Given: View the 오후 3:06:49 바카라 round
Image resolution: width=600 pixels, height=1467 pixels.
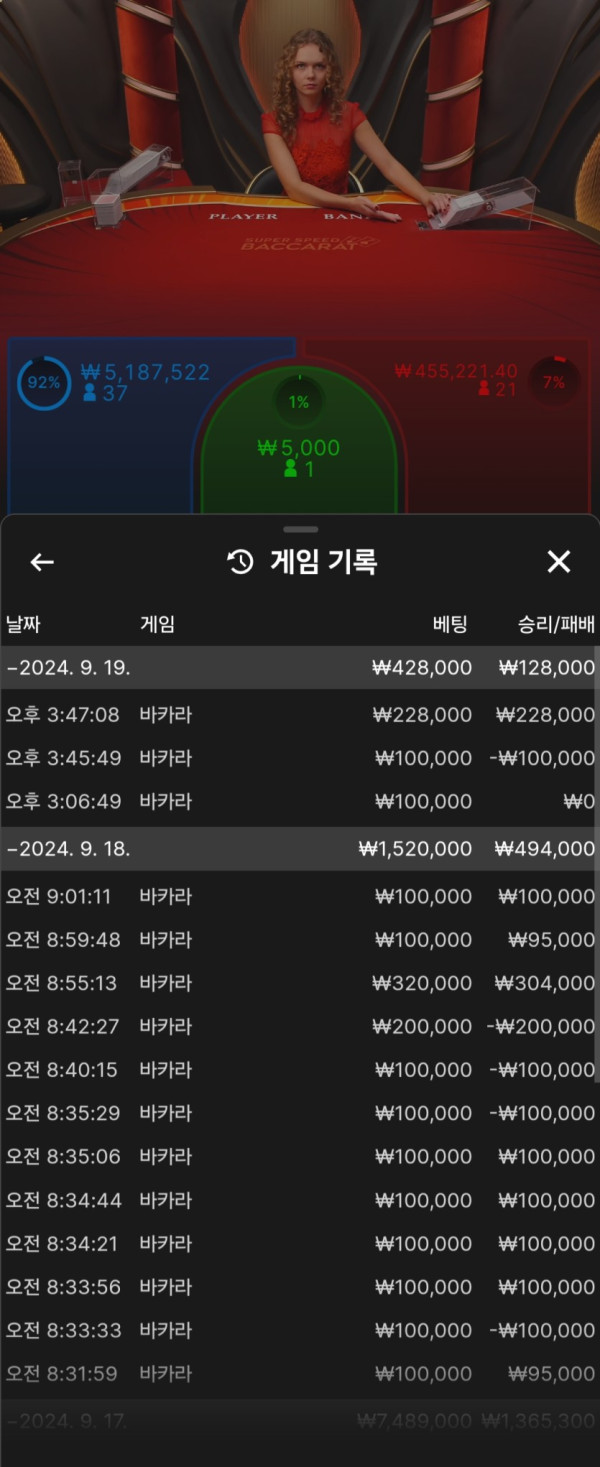Looking at the screenshot, I should tap(300, 801).
